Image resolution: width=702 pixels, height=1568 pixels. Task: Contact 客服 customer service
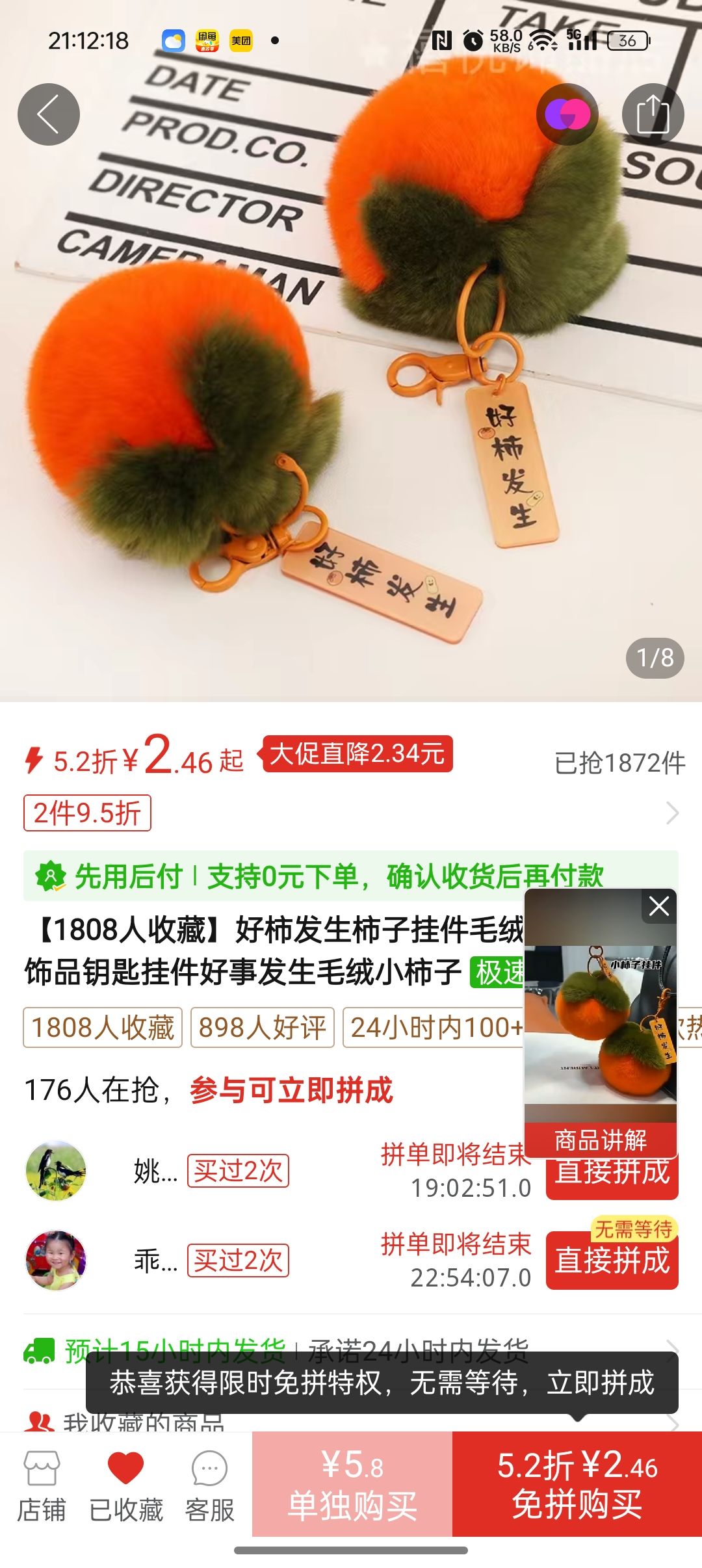(209, 1486)
